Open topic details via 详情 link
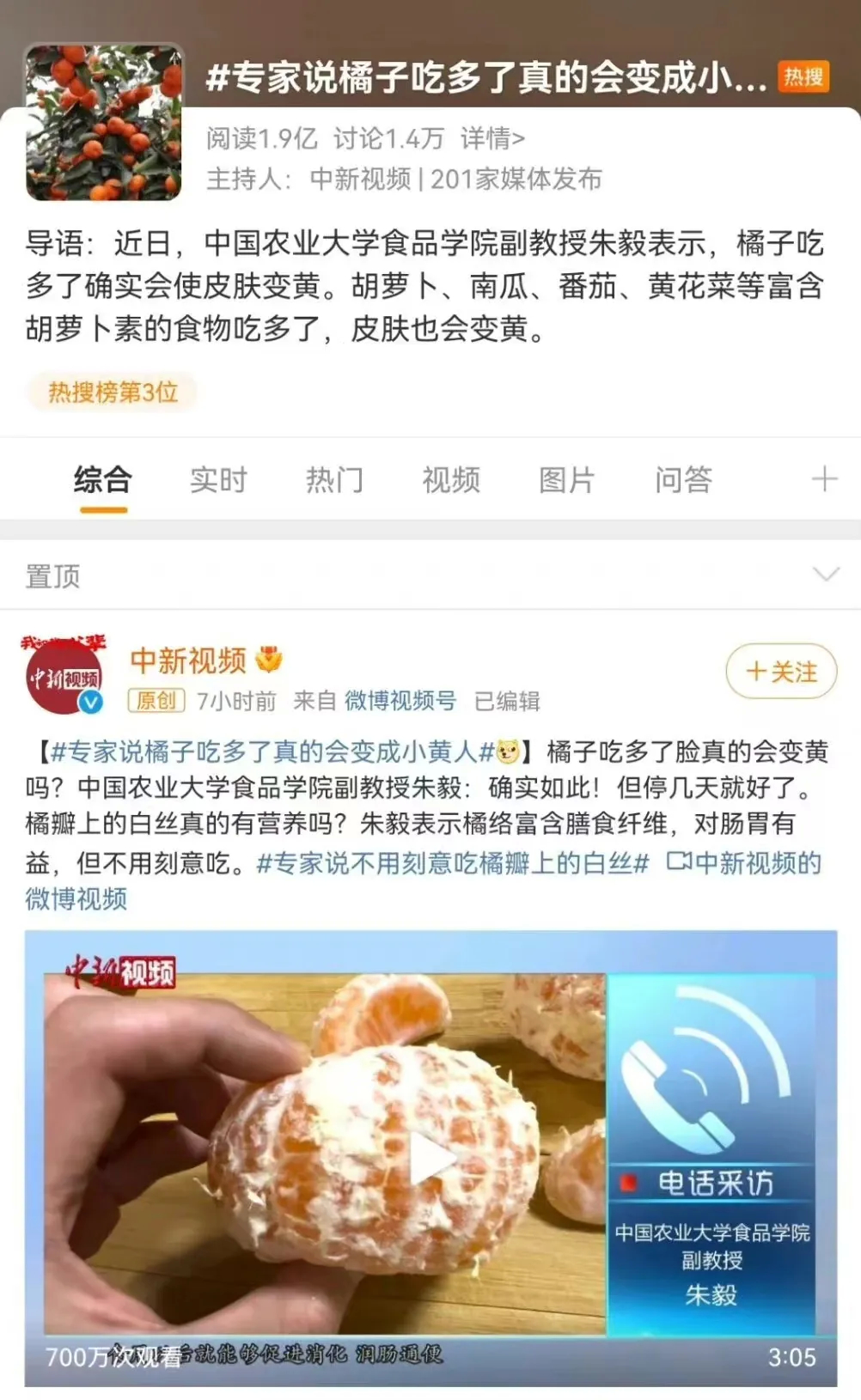This screenshot has width=861, height=1400. [492, 138]
